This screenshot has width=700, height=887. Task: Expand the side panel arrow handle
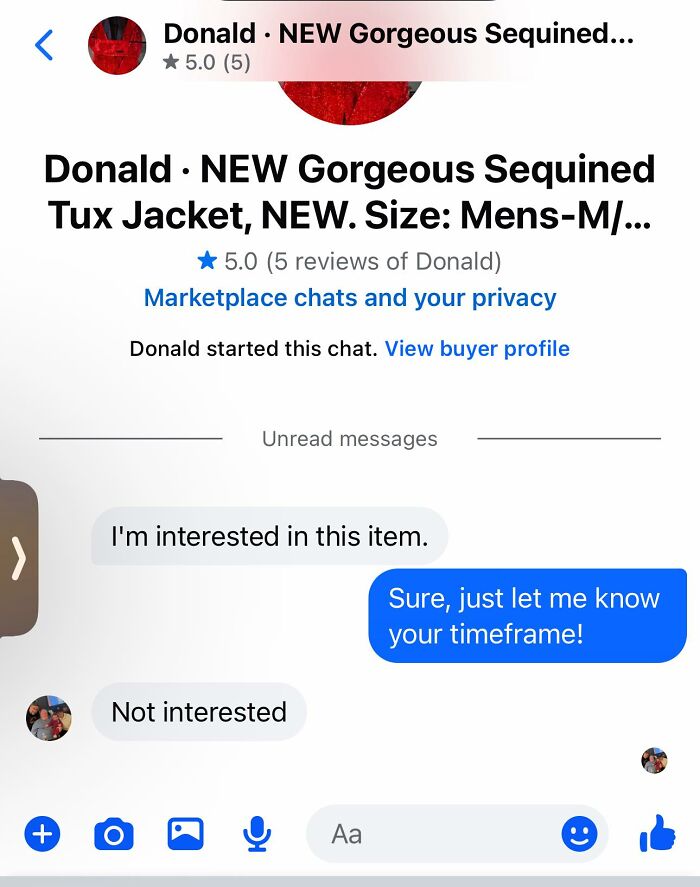pyautogui.click(x=18, y=558)
